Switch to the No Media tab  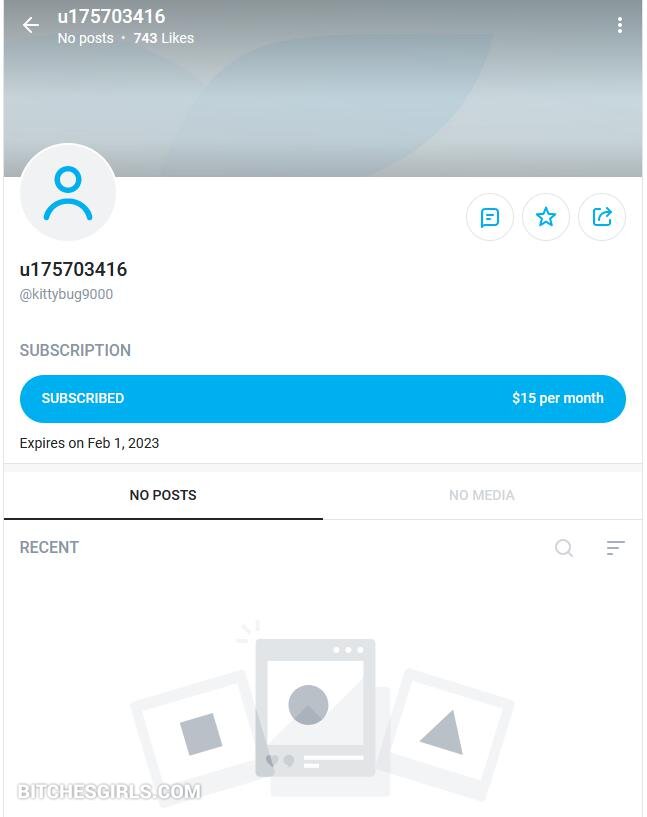click(481, 495)
